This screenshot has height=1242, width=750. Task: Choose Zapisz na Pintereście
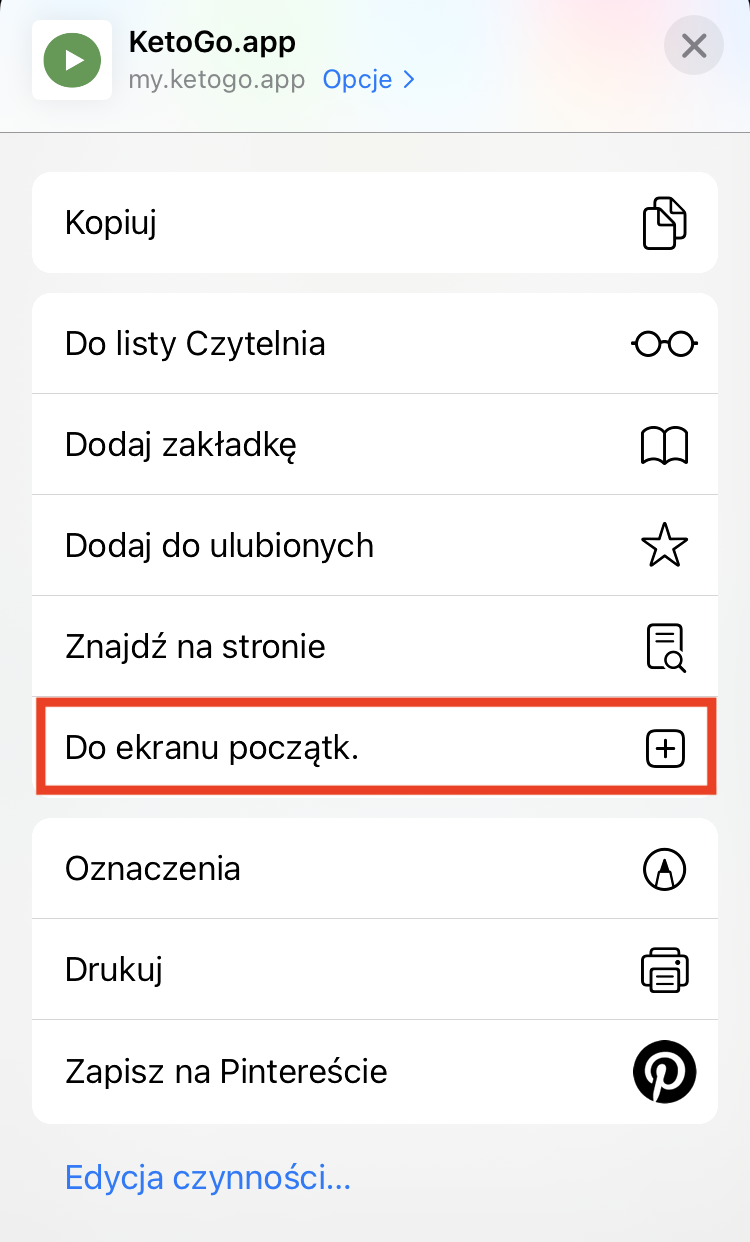tap(374, 1072)
